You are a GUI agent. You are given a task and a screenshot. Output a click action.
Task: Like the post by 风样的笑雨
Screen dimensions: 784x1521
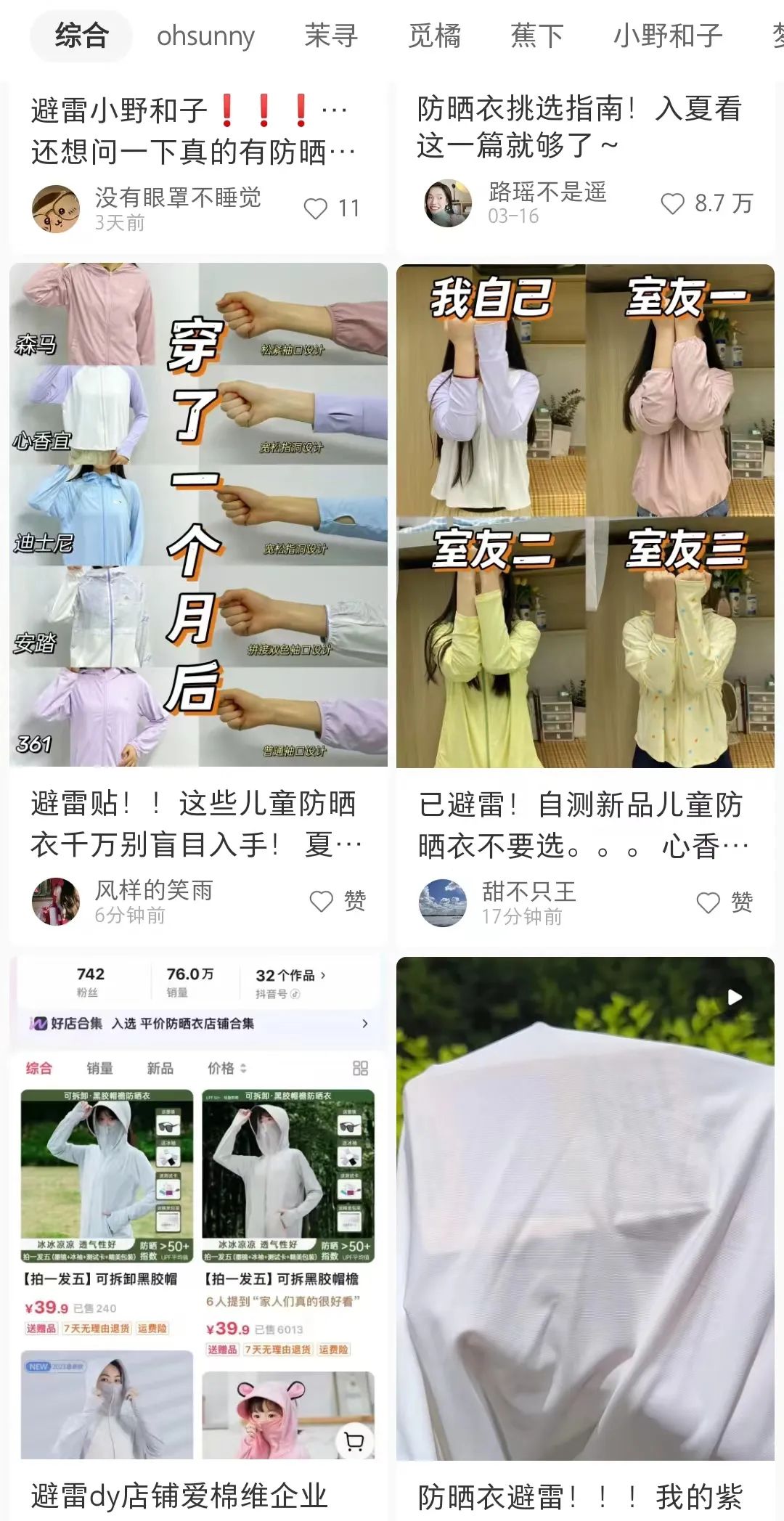pos(322,901)
